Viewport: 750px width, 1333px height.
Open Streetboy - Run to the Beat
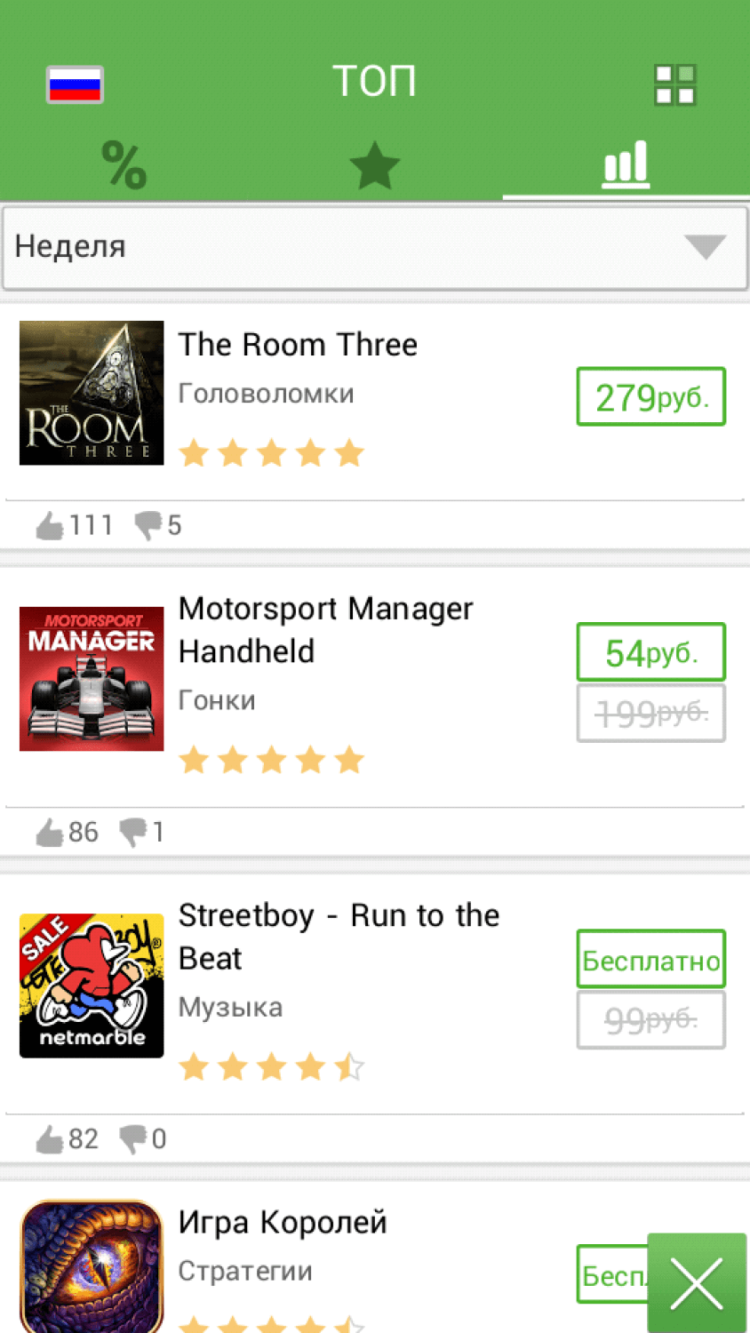pyautogui.click(x=338, y=937)
